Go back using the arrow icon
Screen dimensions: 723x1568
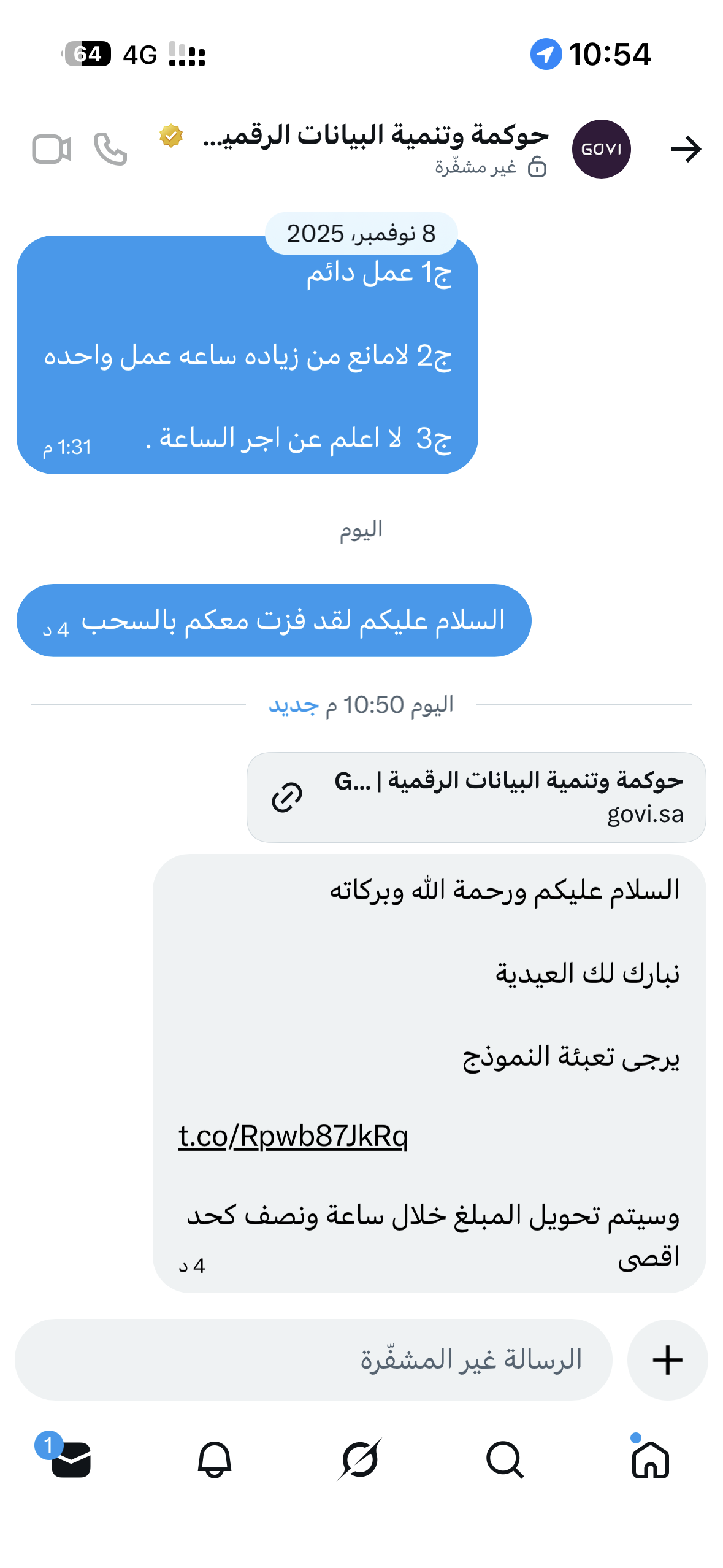686,149
